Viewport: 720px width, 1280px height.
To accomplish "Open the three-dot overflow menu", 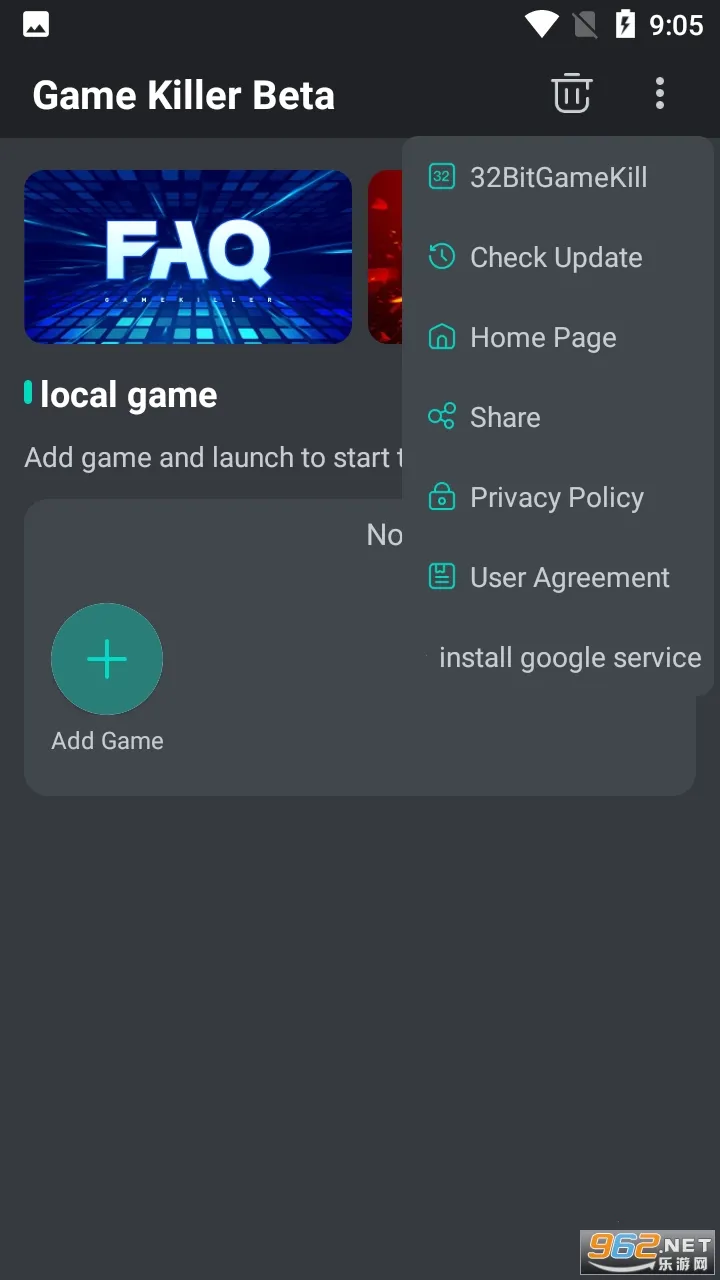I will pos(660,93).
